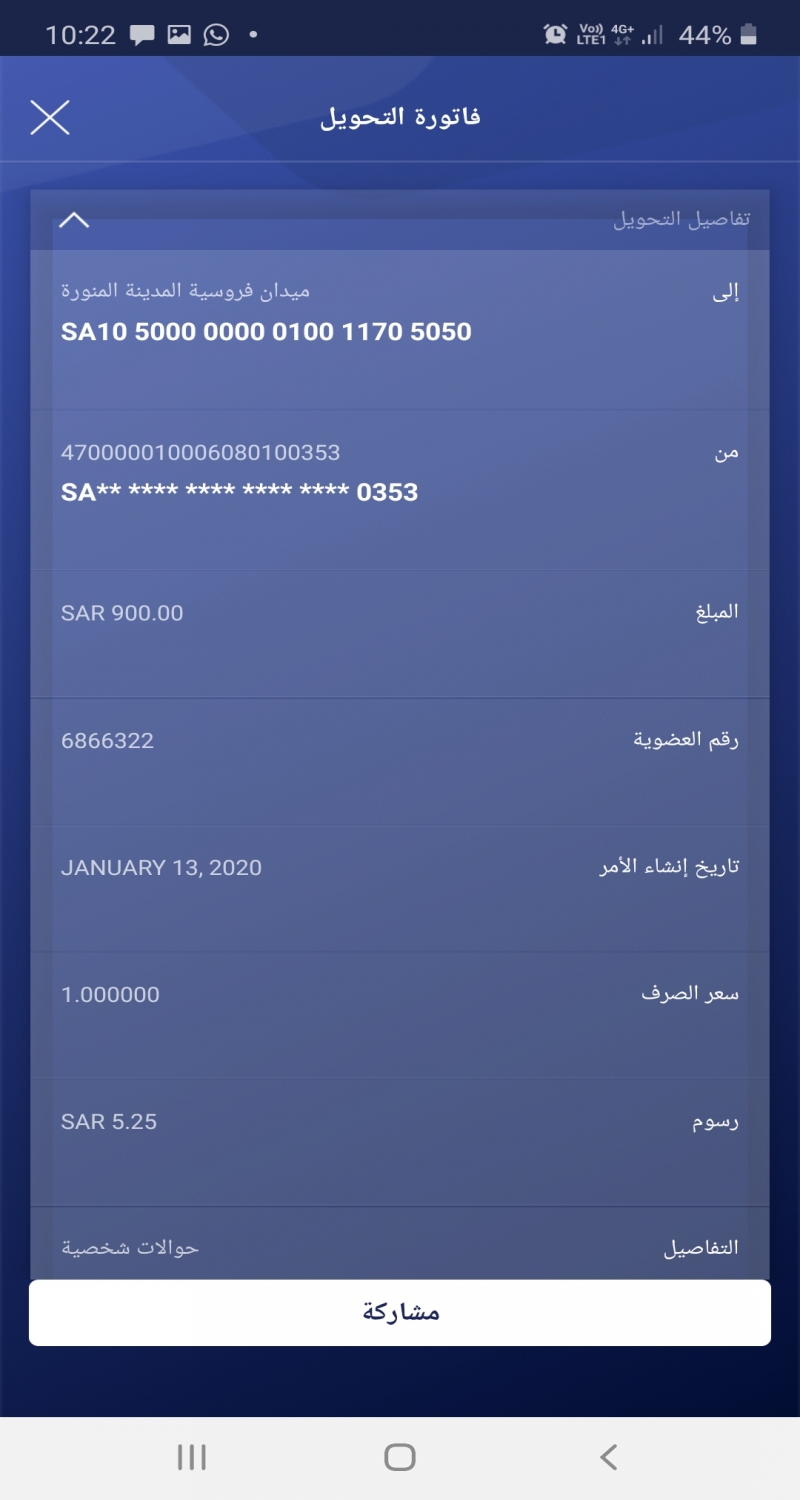Collapse the transfer details section

point(74,220)
